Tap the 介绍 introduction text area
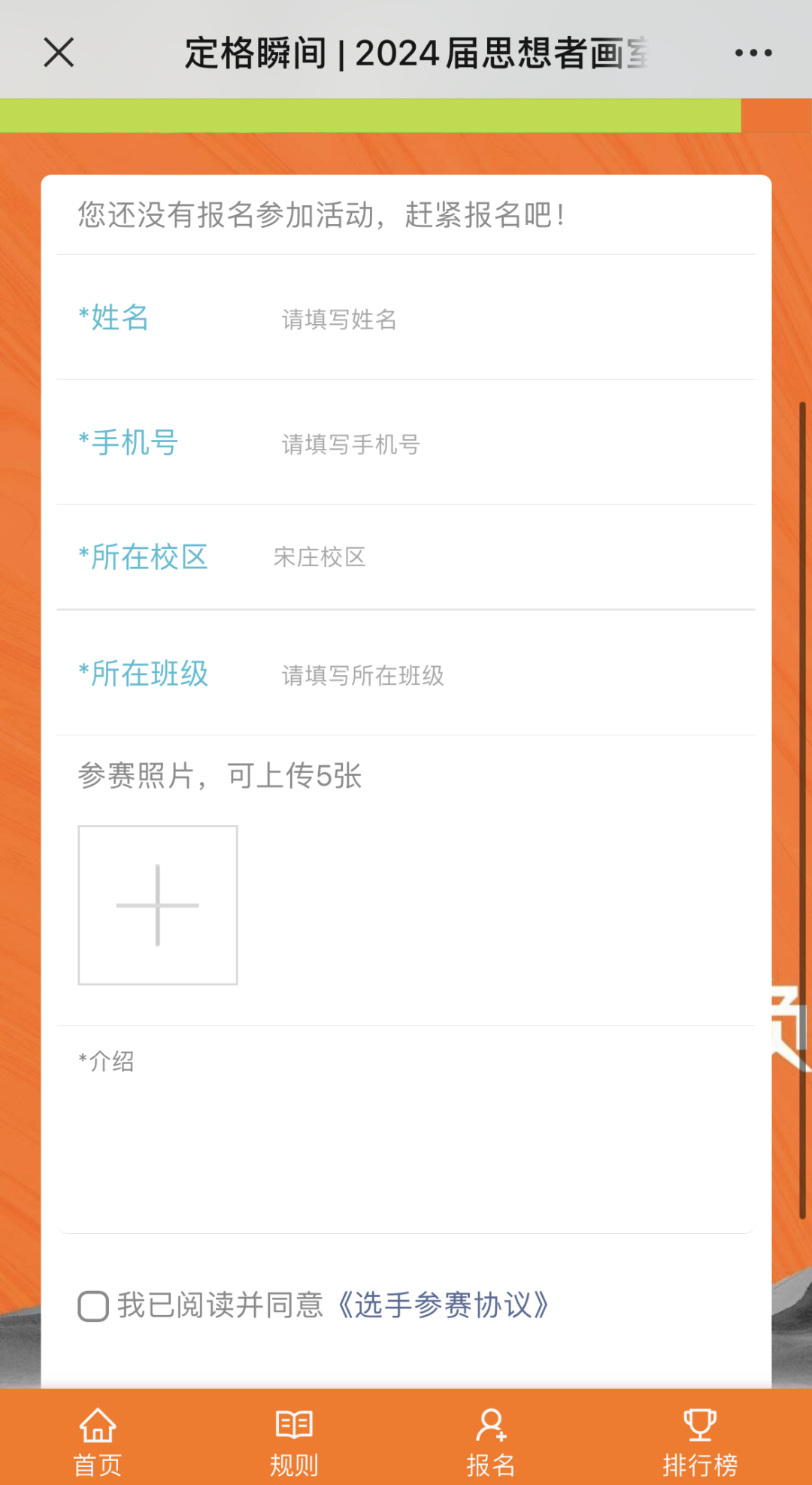This screenshot has height=1485, width=812. tap(406, 1128)
